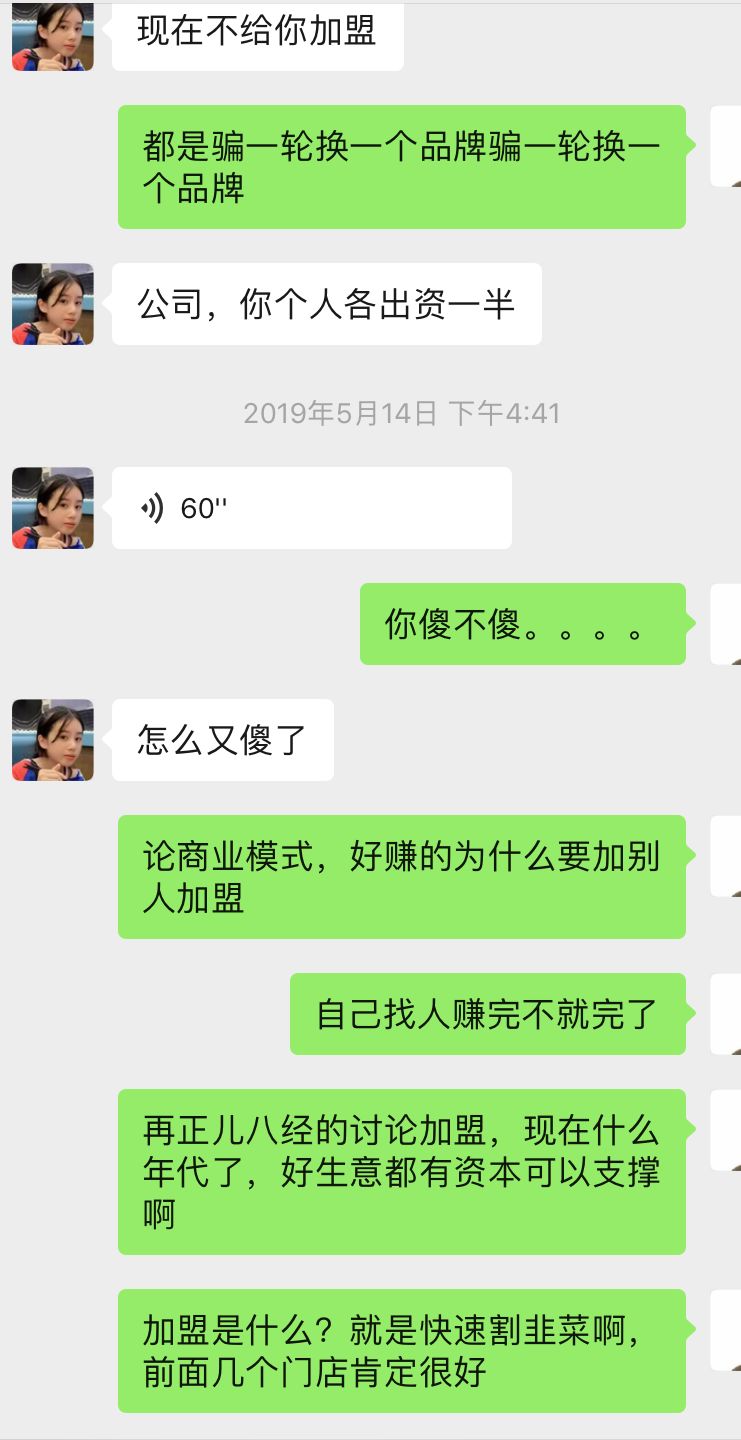Open sender's avatar beside 怎么又傻了
This screenshot has height=1440, width=741.
(53, 740)
